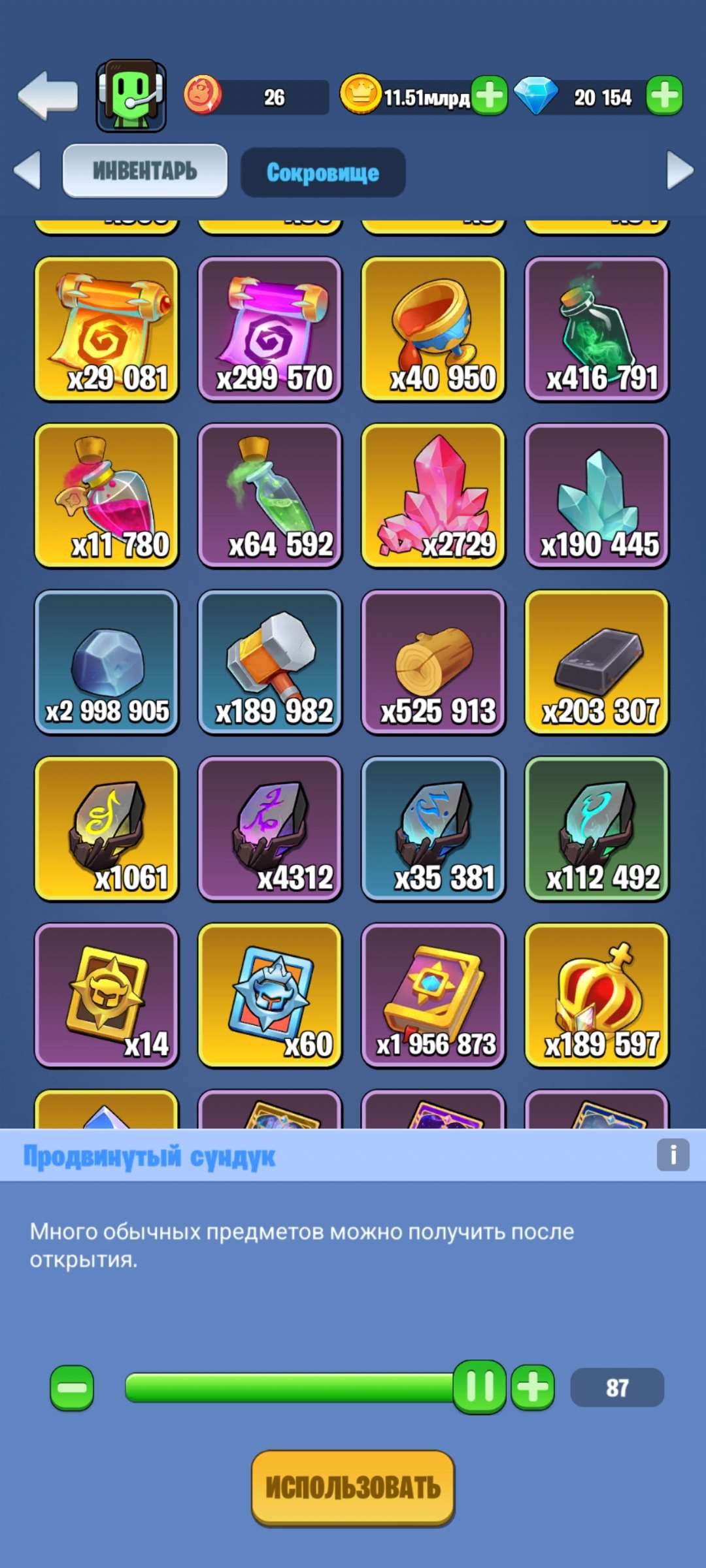This screenshot has height=1568, width=706.
Task: Select the purple scroll item x299 570
Action: [x=270, y=329]
